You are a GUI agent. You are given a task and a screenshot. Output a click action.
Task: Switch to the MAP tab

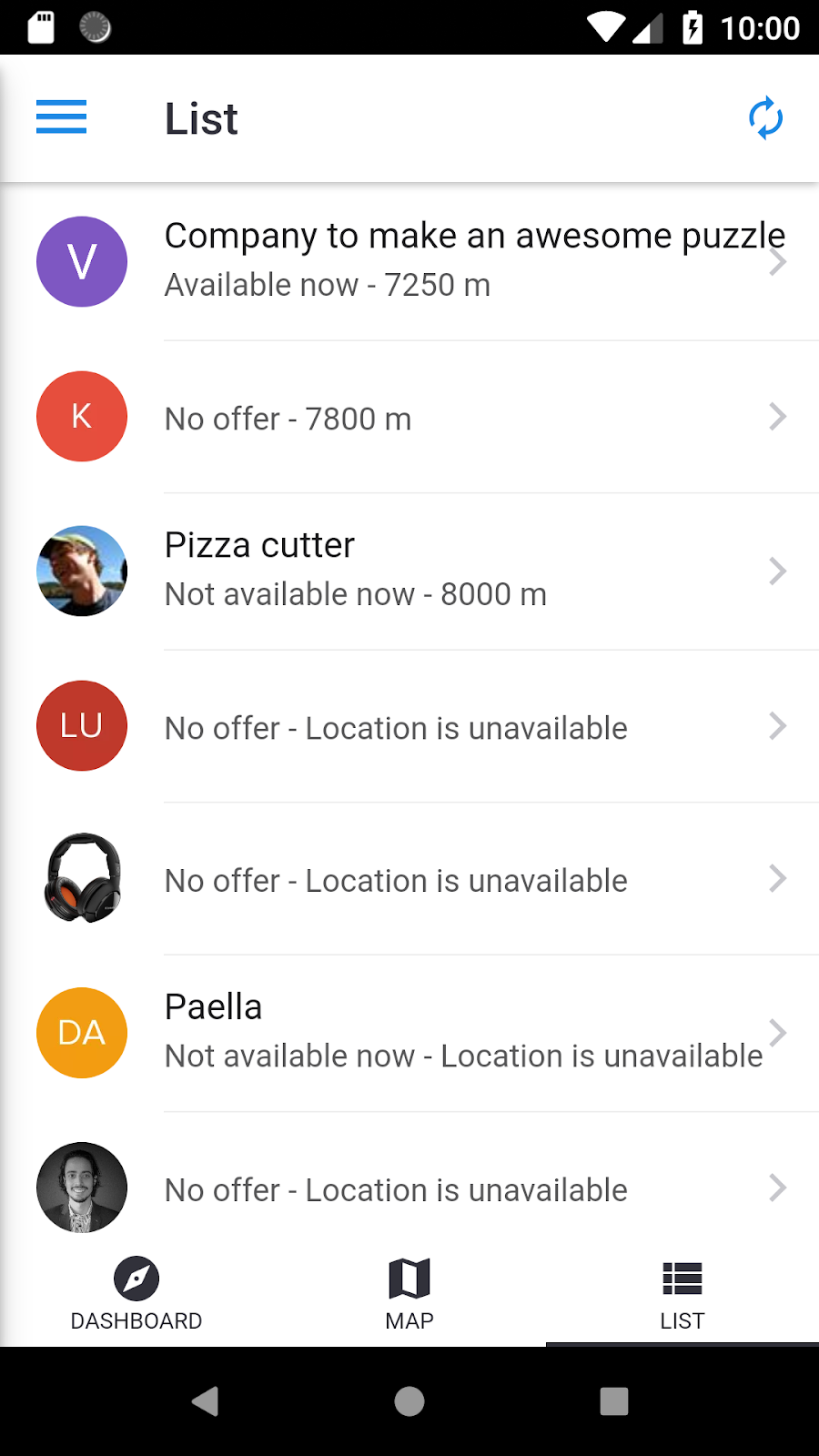(409, 1292)
